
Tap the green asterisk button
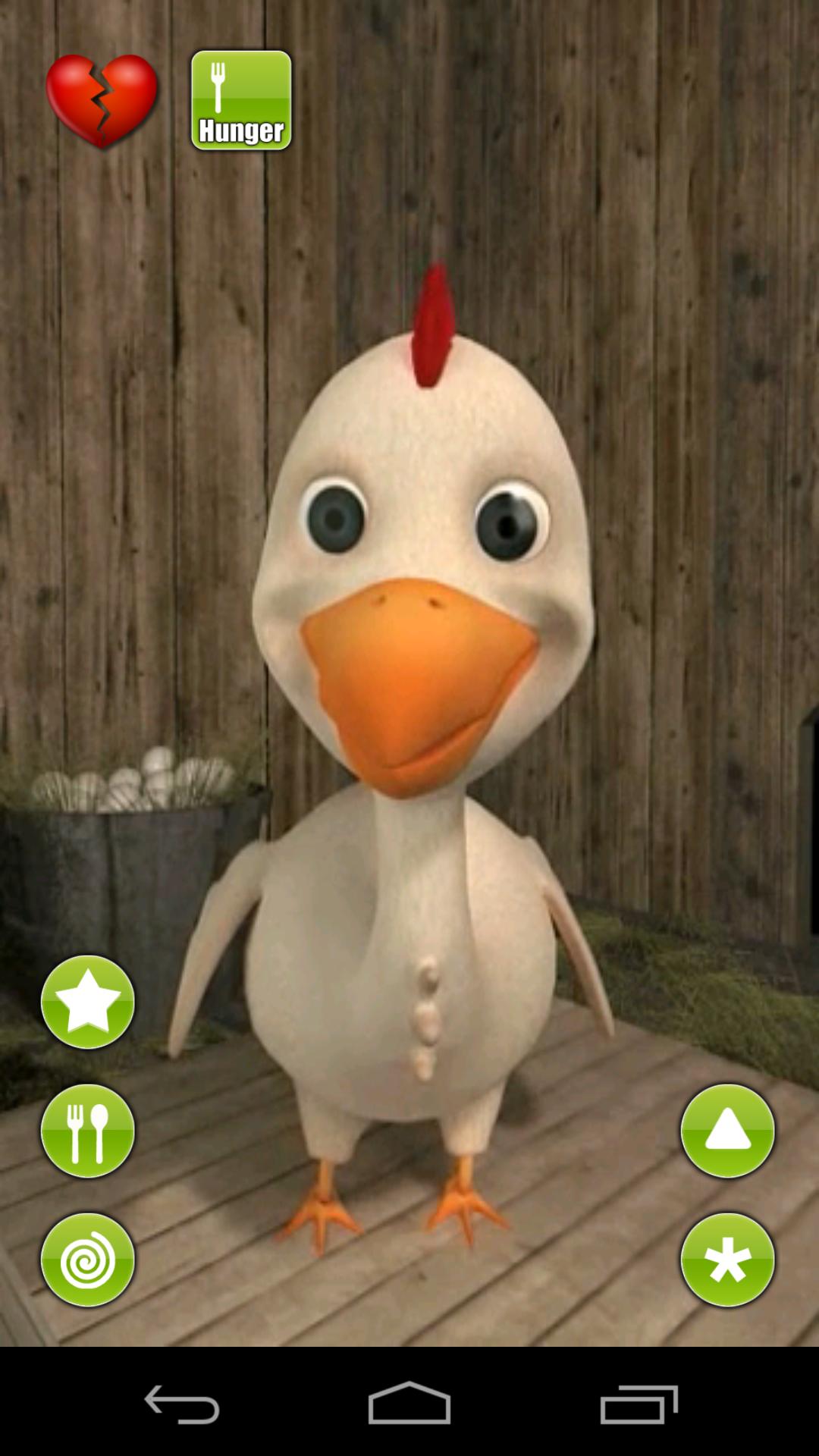pyautogui.click(x=727, y=1260)
